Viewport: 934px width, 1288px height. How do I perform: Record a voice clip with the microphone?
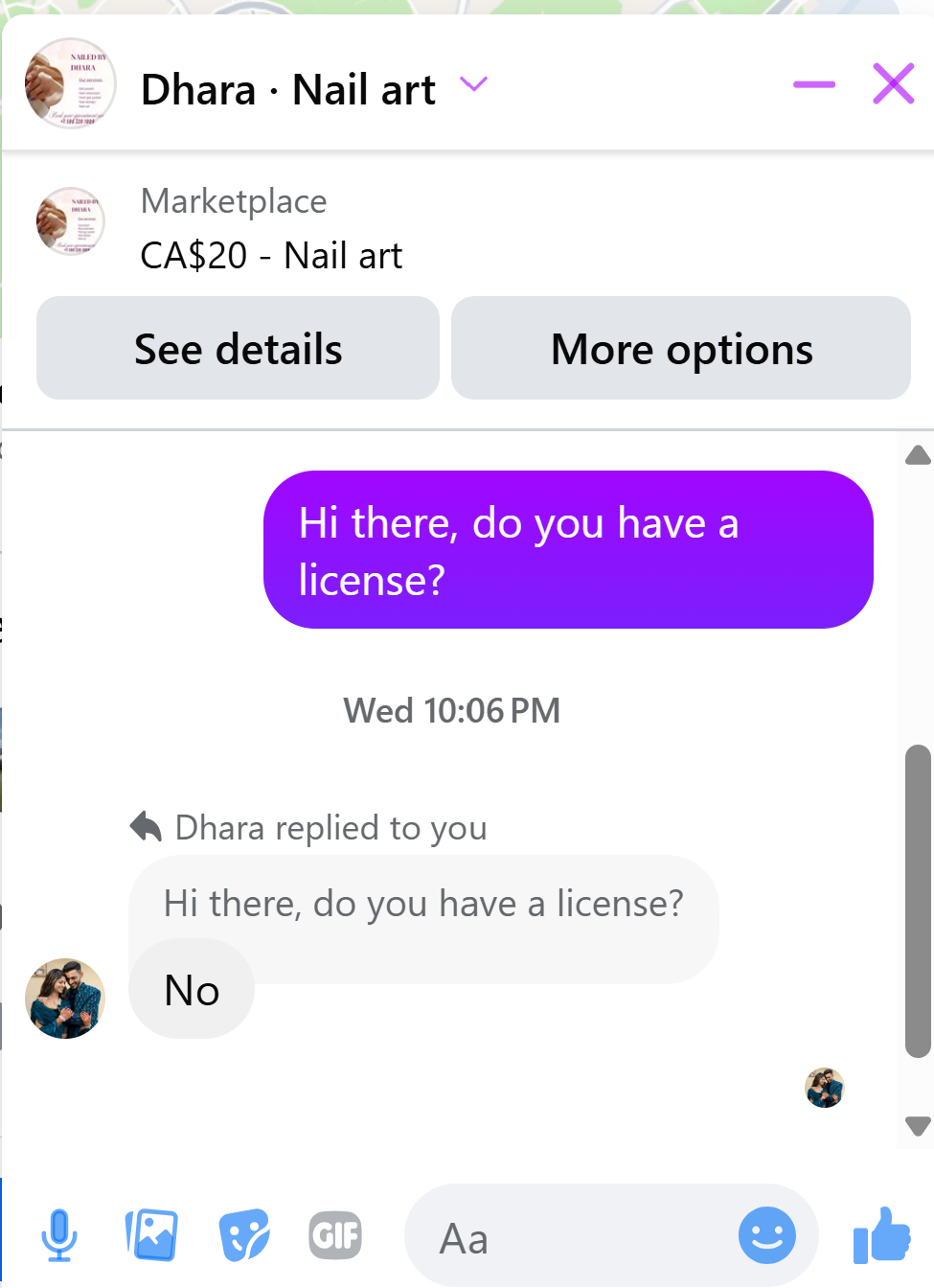(x=59, y=1235)
